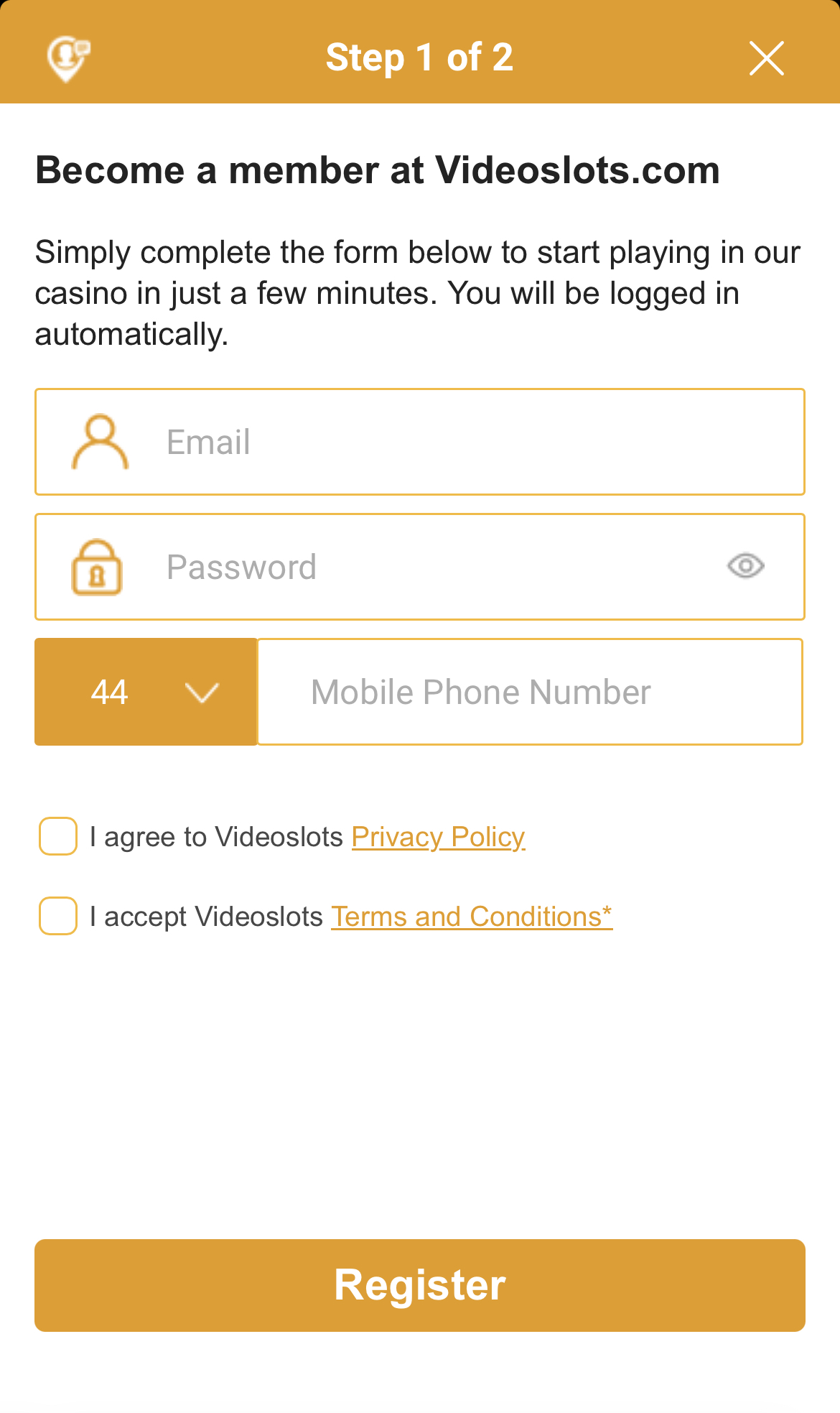Open the Privacy Policy link
The width and height of the screenshot is (840, 1413).
(x=438, y=836)
